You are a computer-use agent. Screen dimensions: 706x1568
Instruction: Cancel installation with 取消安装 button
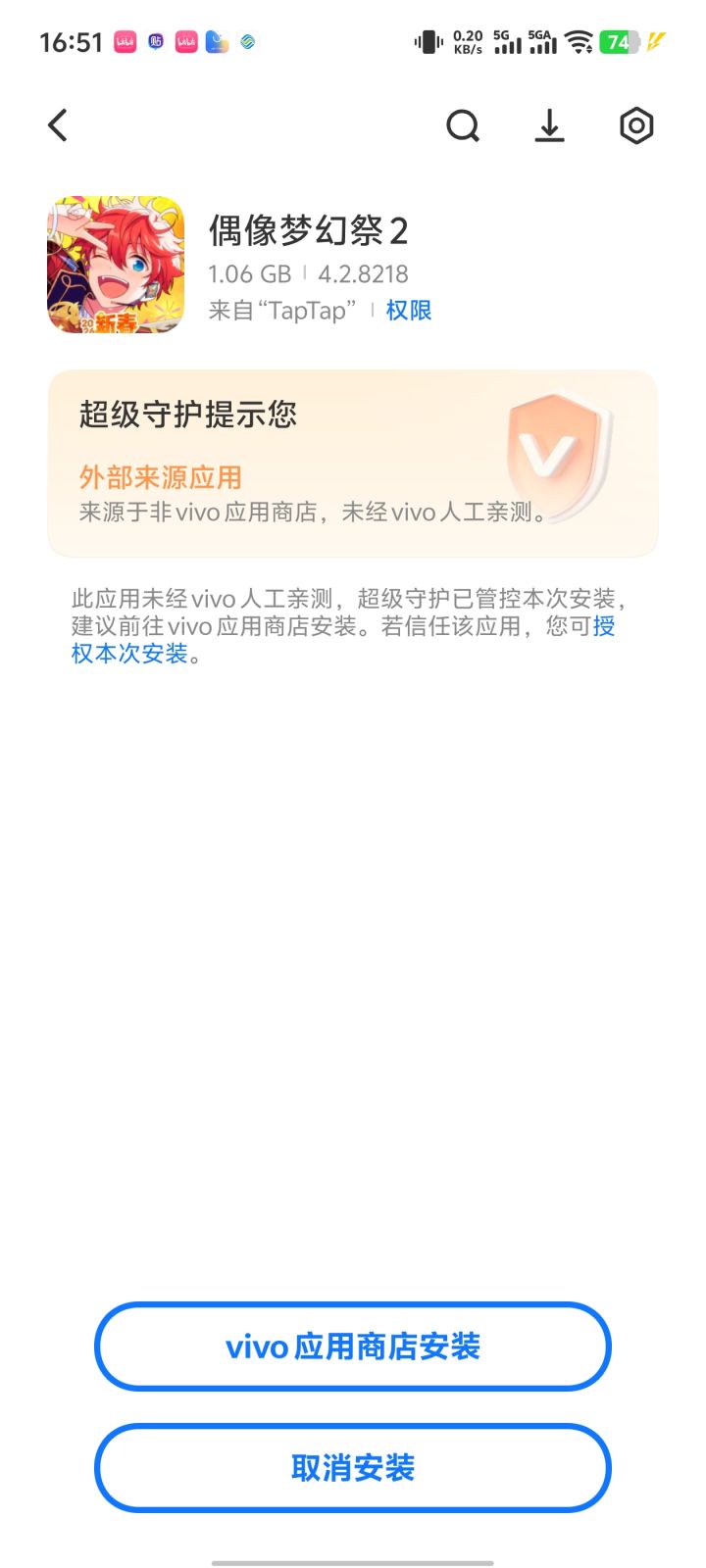(353, 1467)
